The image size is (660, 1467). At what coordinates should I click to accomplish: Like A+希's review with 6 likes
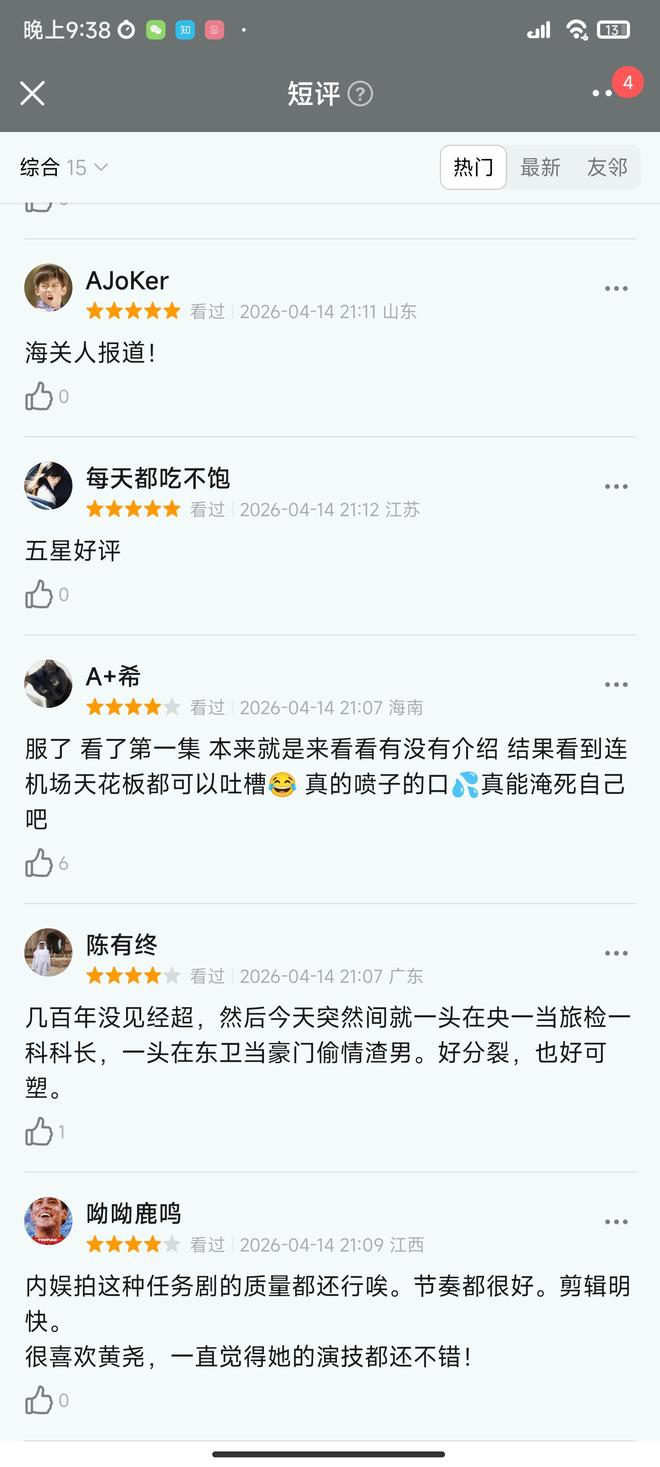click(39, 863)
